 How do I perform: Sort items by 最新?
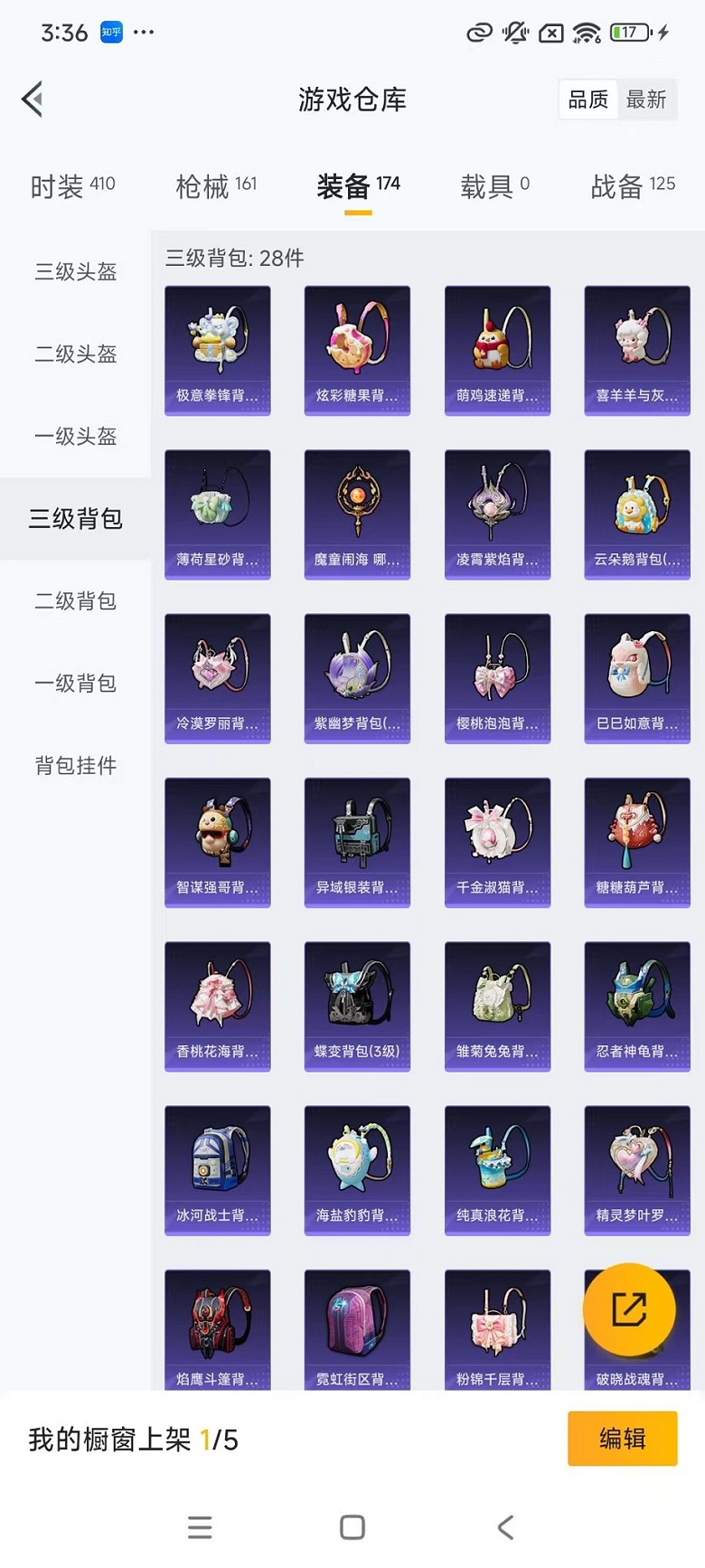[x=646, y=99]
